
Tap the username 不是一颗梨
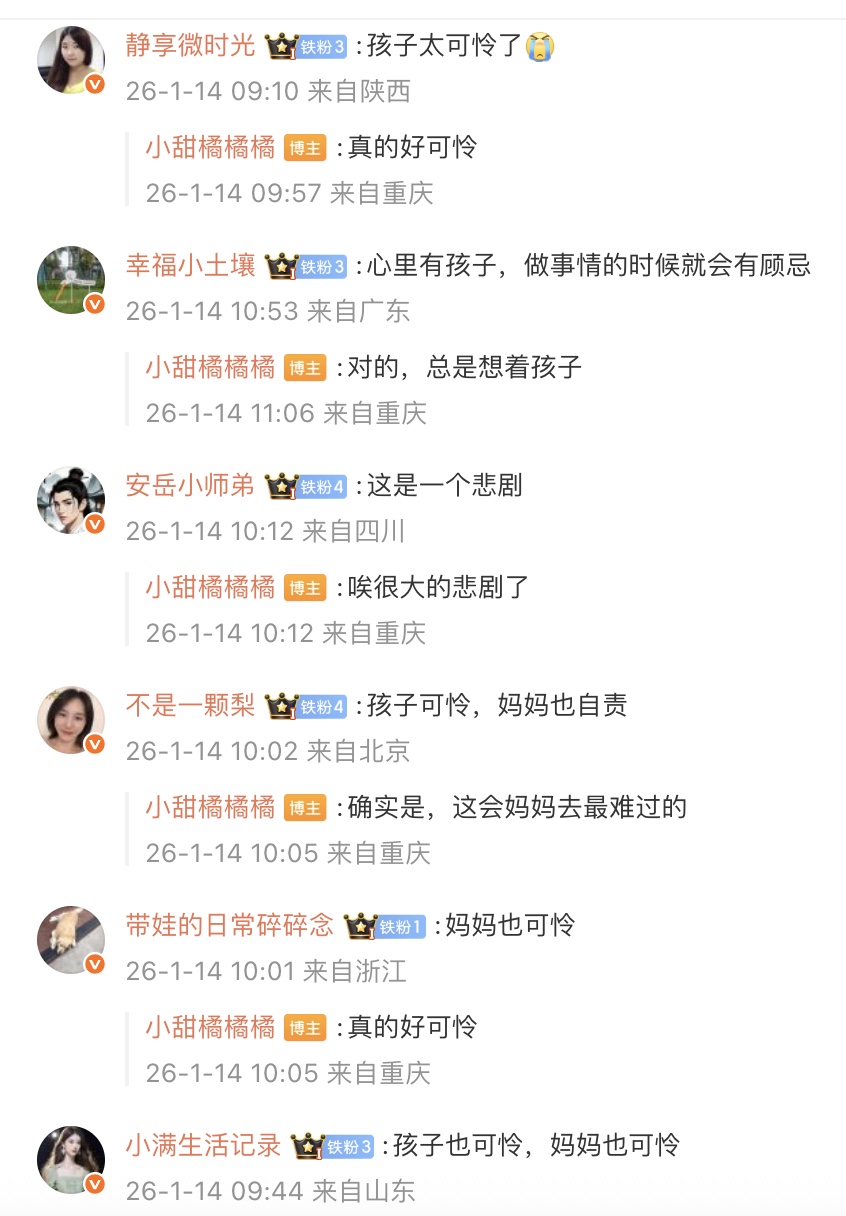pyautogui.click(x=190, y=706)
